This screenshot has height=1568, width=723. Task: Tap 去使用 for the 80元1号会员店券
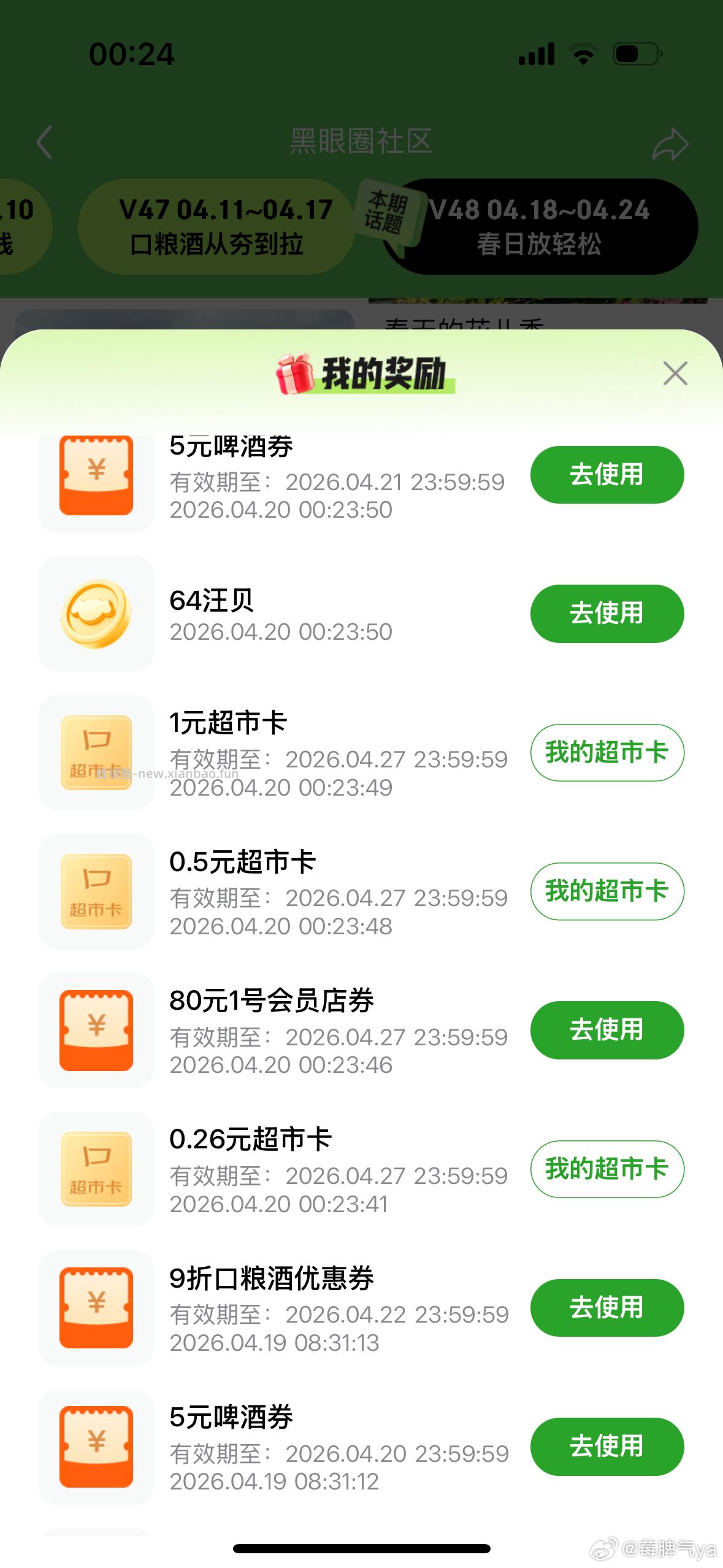click(x=606, y=1031)
